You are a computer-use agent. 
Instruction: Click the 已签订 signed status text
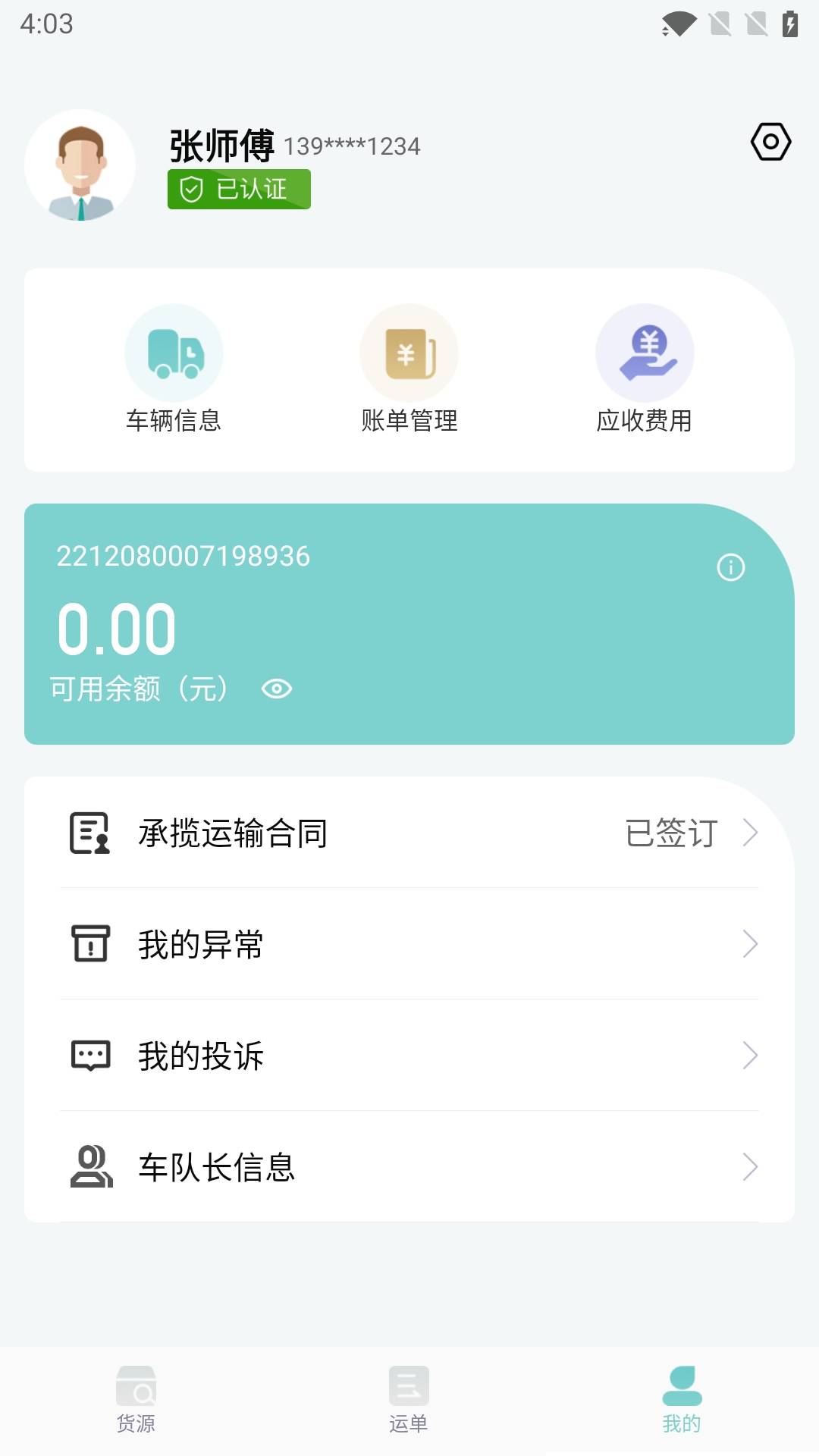point(670,833)
